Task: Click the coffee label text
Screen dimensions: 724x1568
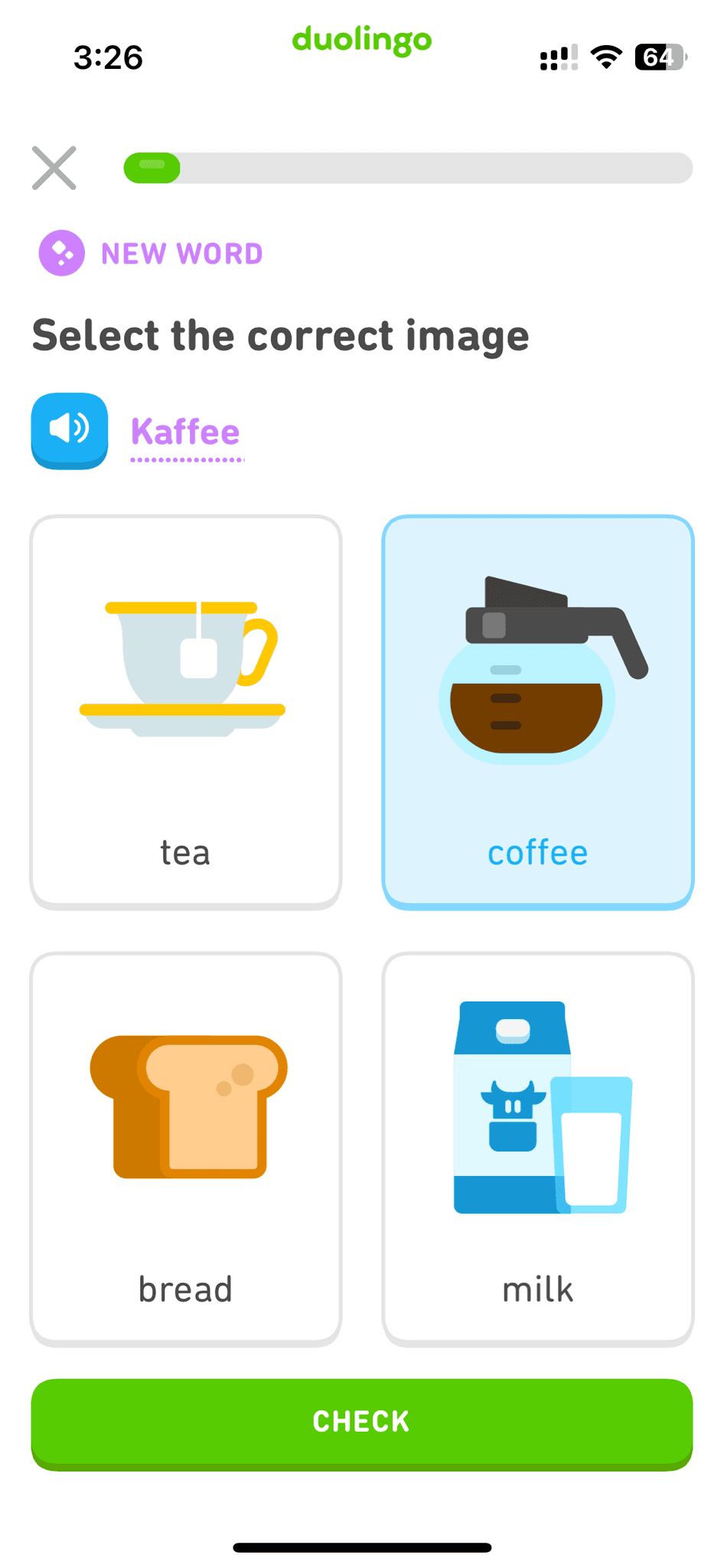Action: pyautogui.click(x=536, y=851)
